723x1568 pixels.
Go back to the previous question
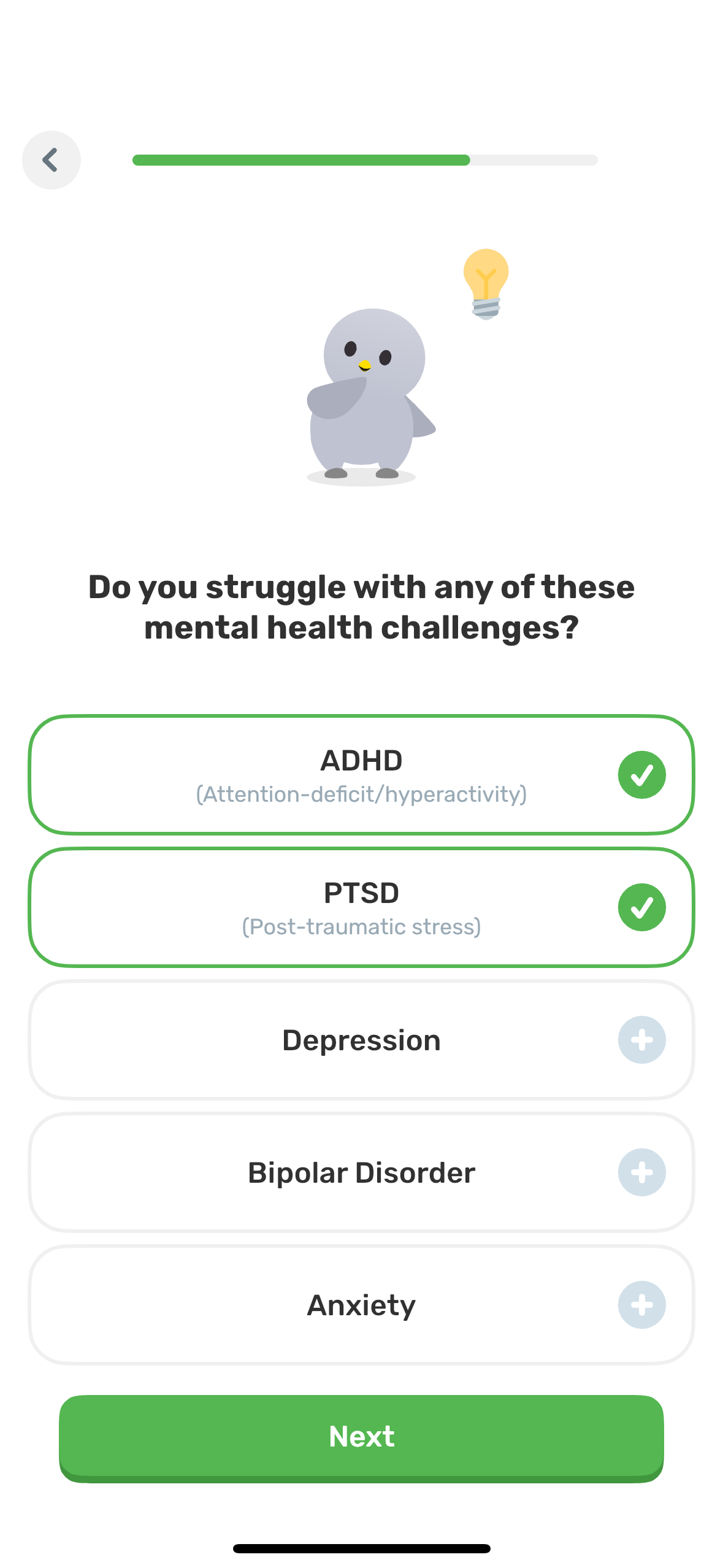pos(51,160)
